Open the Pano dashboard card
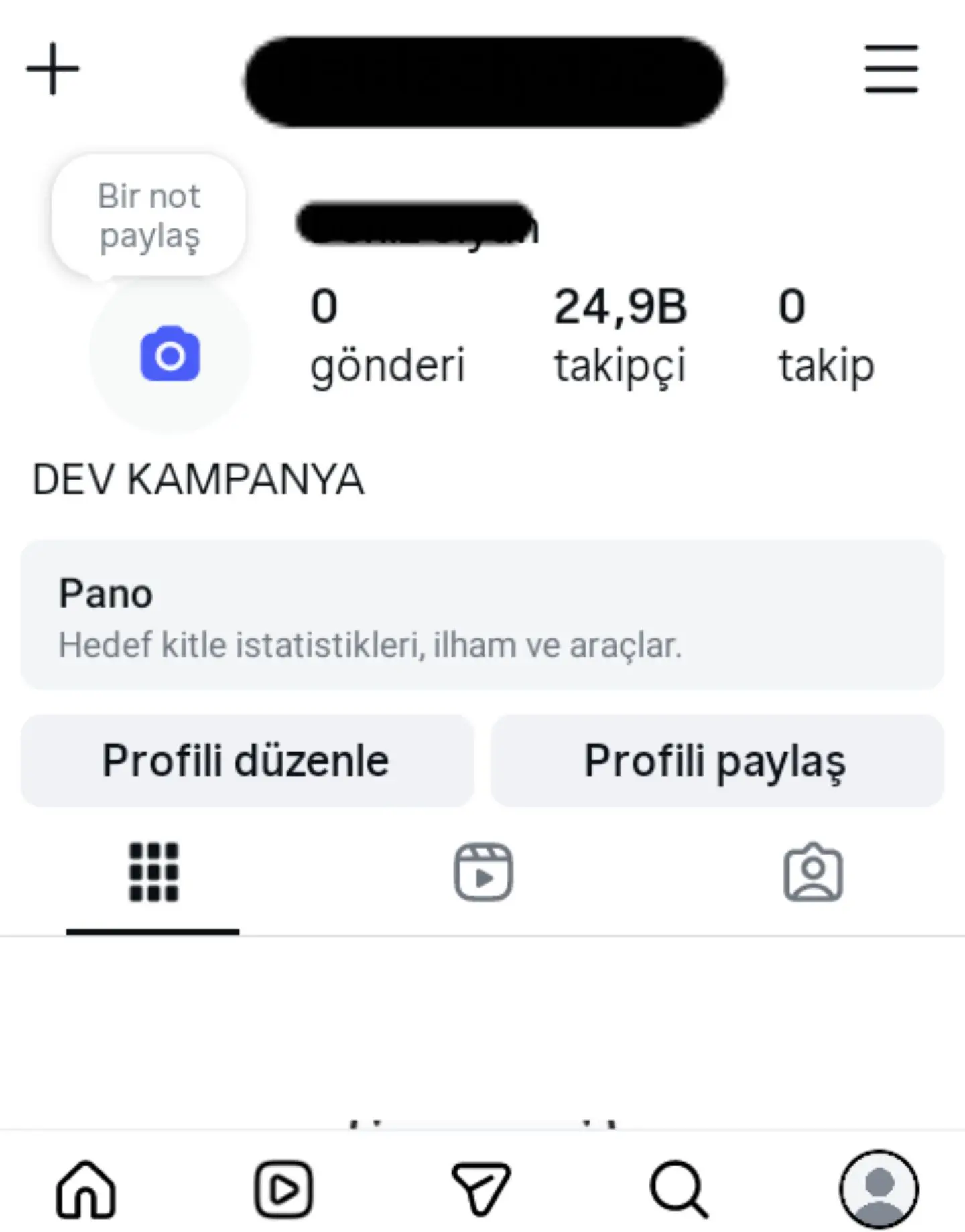This screenshot has height=1232, width=965. (480, 616)
